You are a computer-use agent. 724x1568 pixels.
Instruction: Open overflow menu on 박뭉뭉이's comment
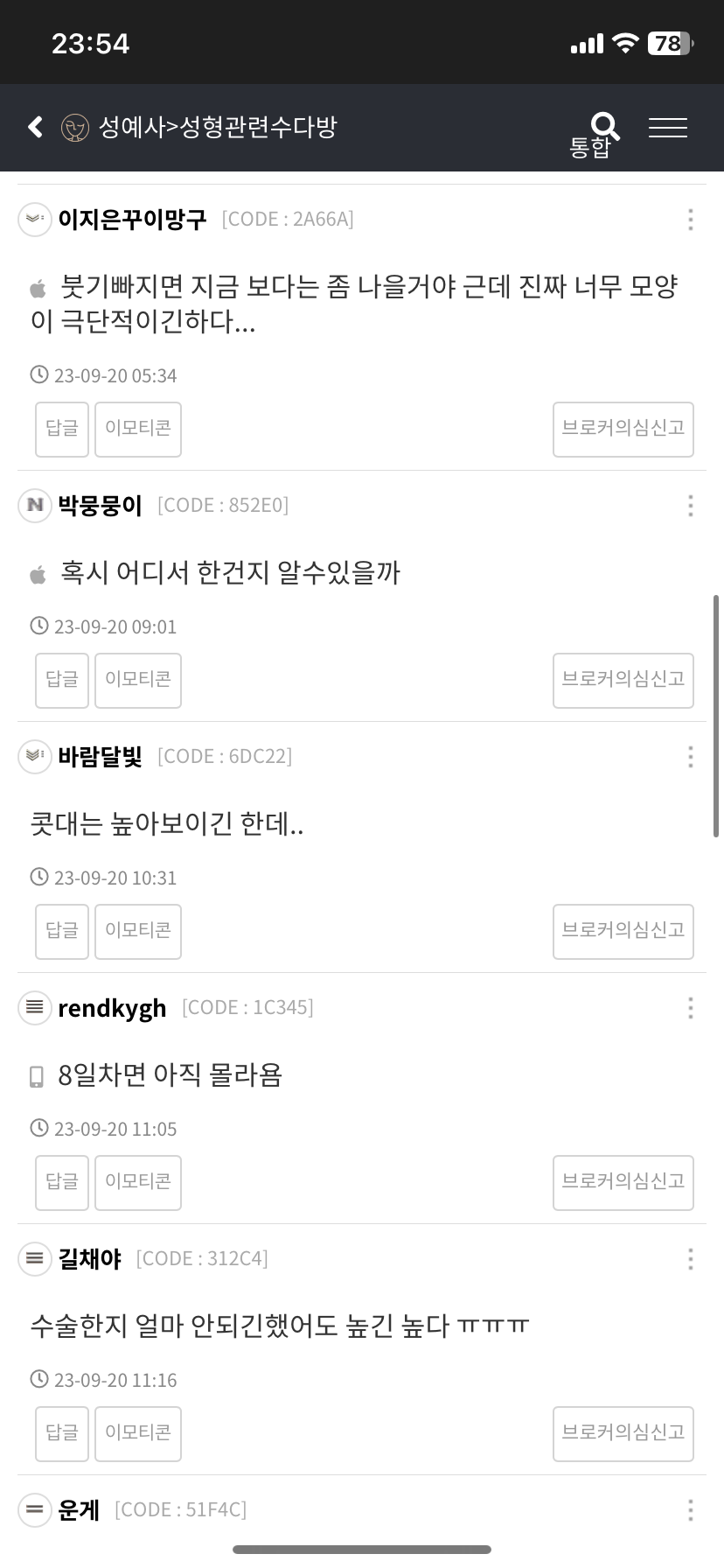(x=691, y=505)
